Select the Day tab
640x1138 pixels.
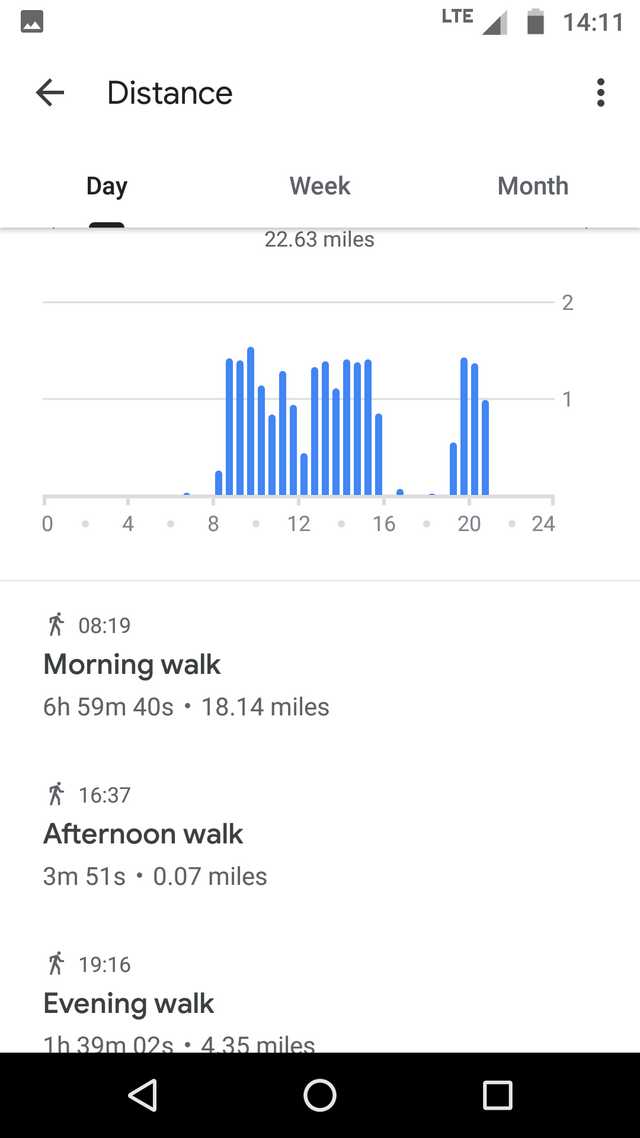107,186
